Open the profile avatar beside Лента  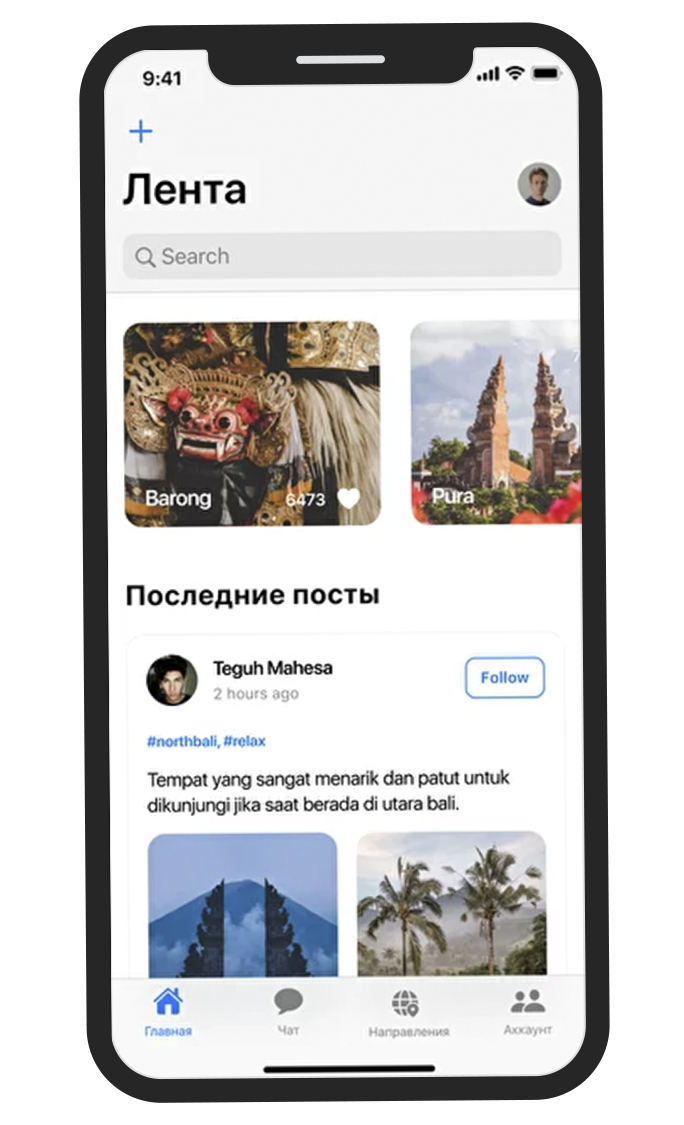[x=538, y=185]
